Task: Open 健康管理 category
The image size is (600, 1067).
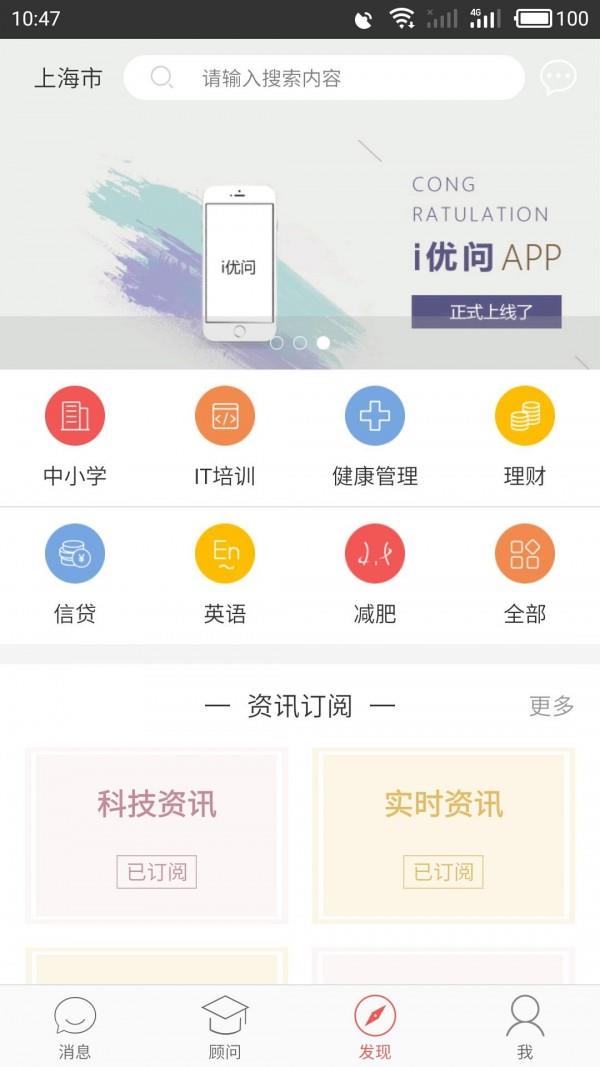Action: point(375,436)
